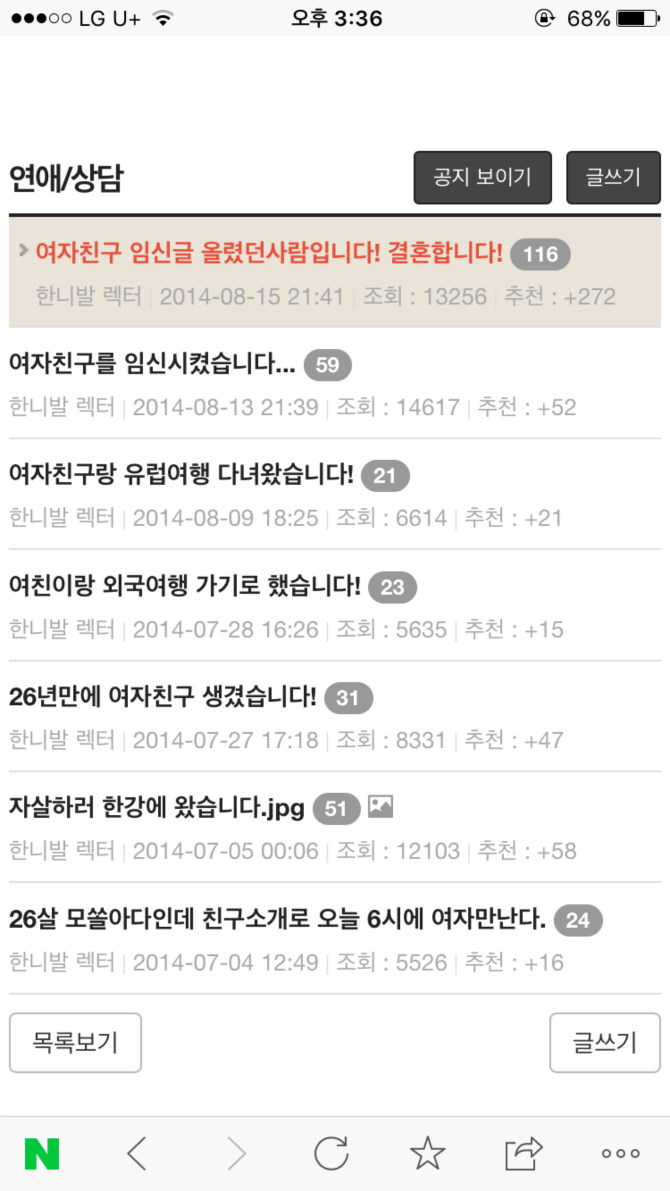Image resolution: width=670 pixels, height=1191 pixels.
Task: Tap the 목록보기 button
Action: pos(75,1043)
